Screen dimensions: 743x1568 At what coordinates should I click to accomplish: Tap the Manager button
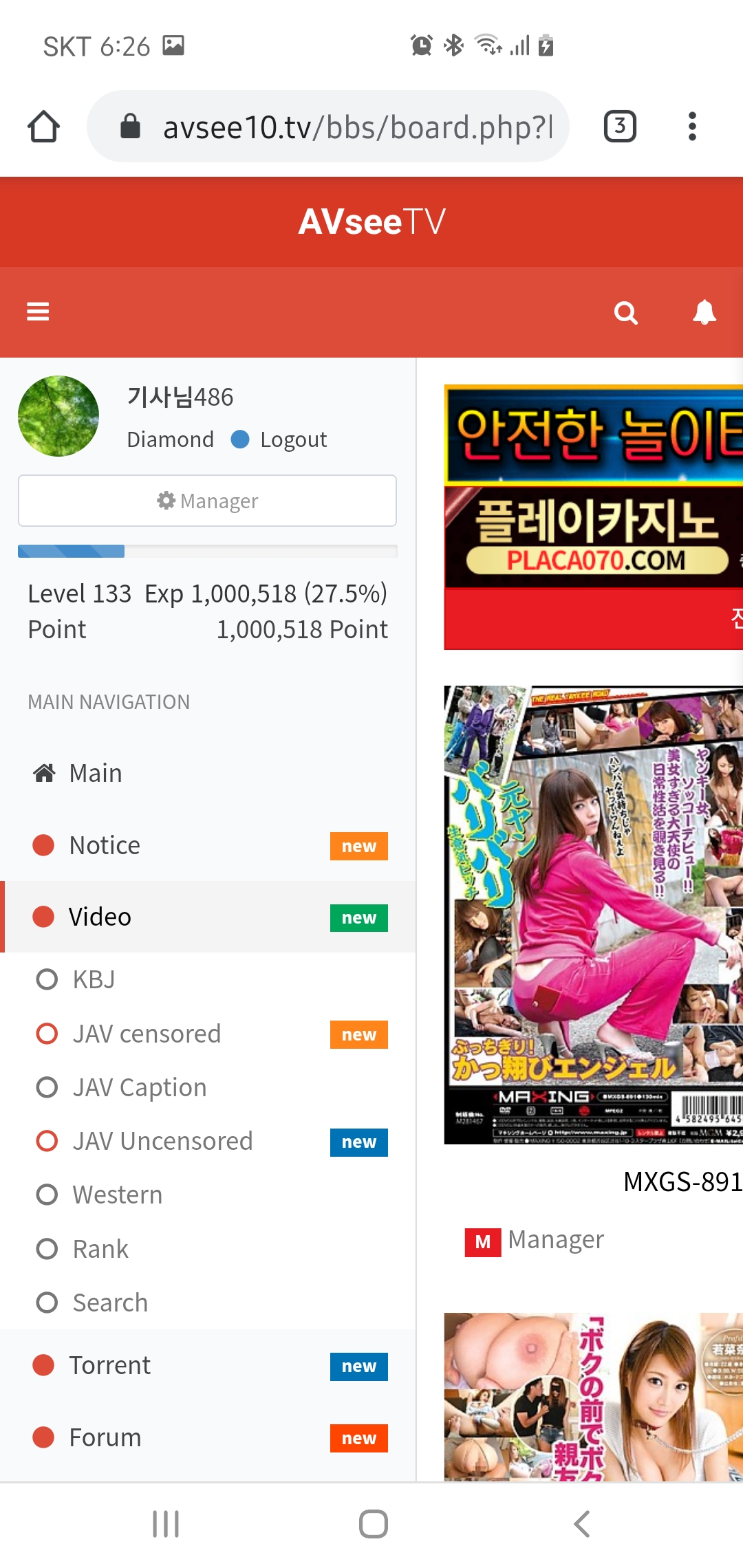[x=207, y=501]
